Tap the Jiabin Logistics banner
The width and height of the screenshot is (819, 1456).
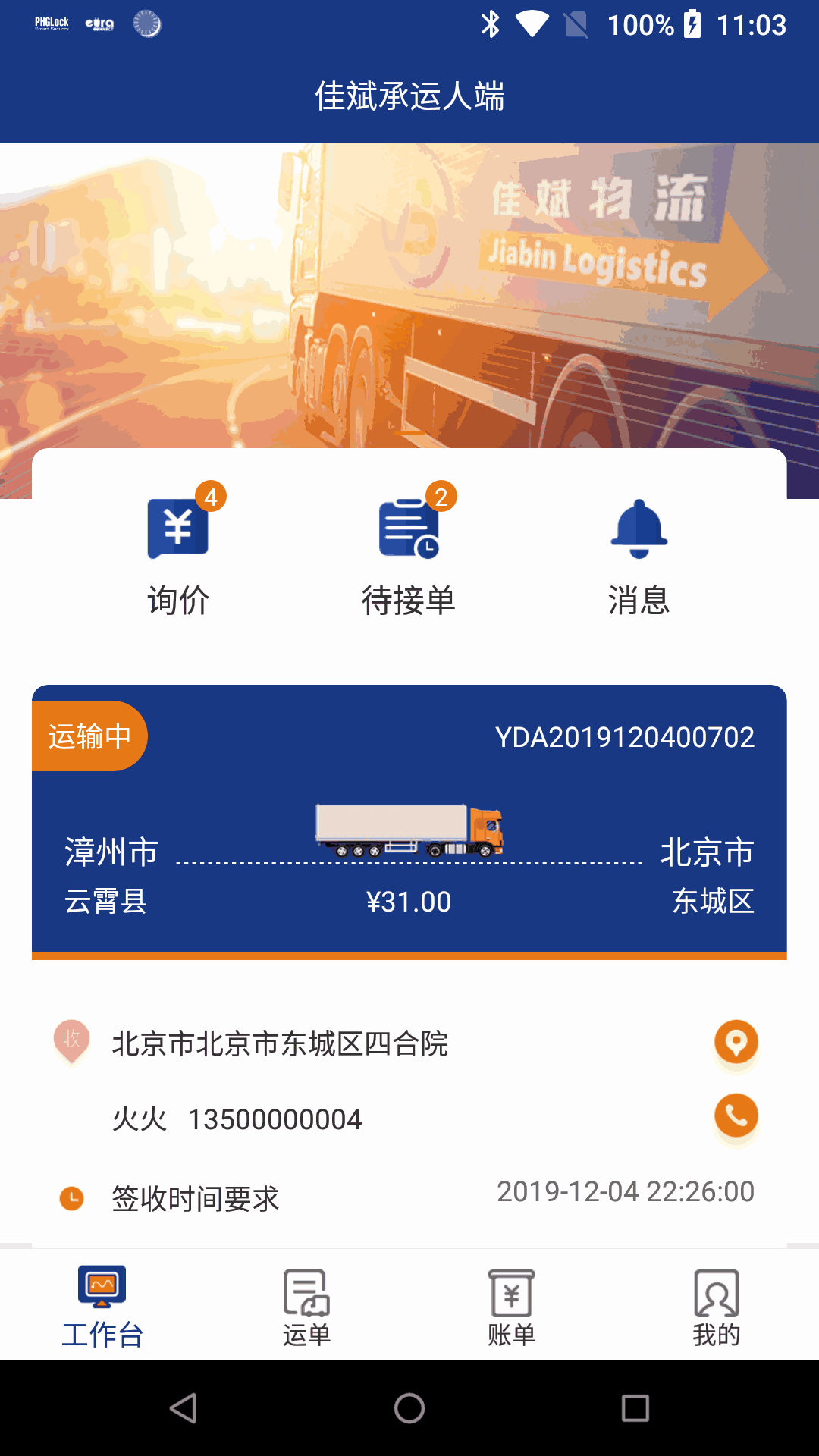[409, 296]
